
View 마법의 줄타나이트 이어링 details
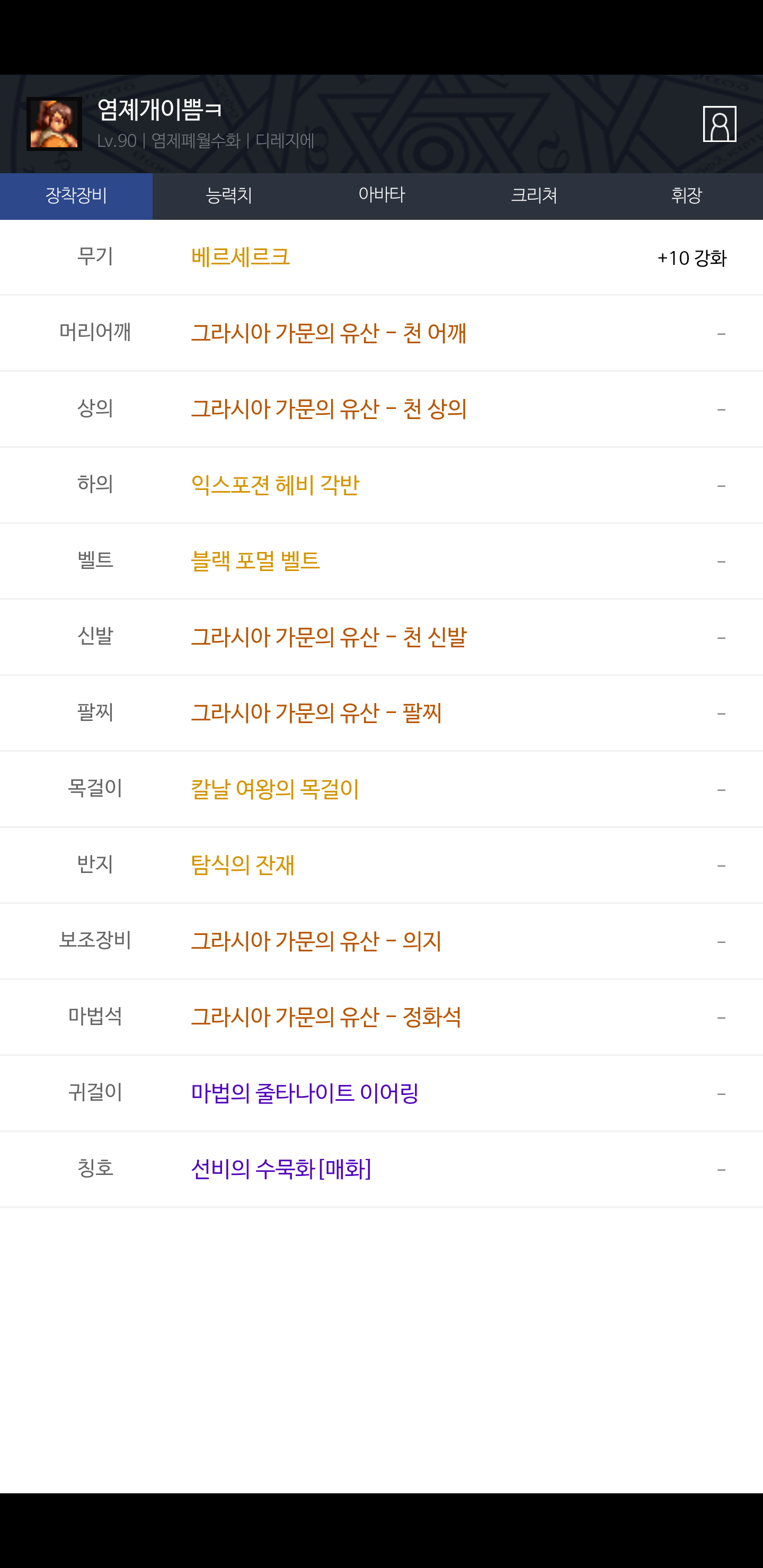(305, 1094)
